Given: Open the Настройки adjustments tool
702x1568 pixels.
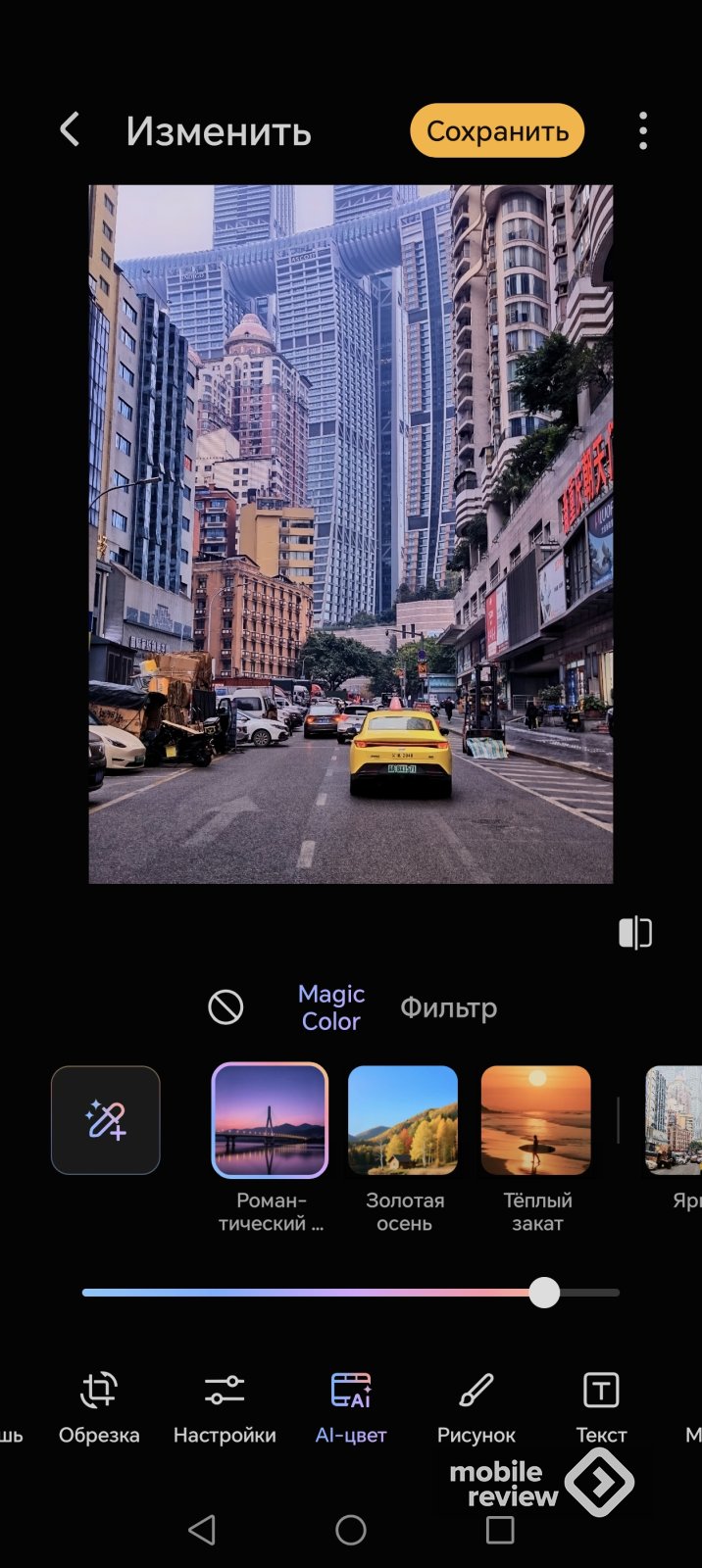Looking at the screenshot, I should [225, 1406].
